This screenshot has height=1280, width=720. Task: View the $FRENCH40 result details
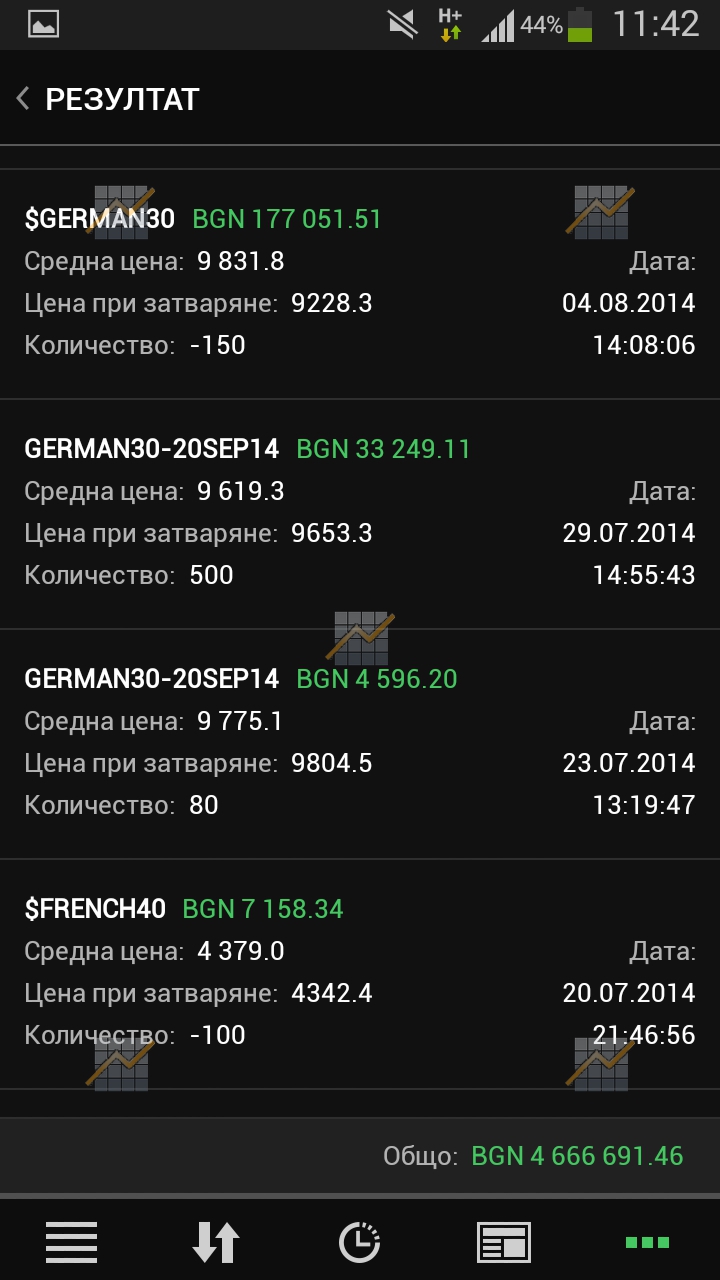point(360,974)
